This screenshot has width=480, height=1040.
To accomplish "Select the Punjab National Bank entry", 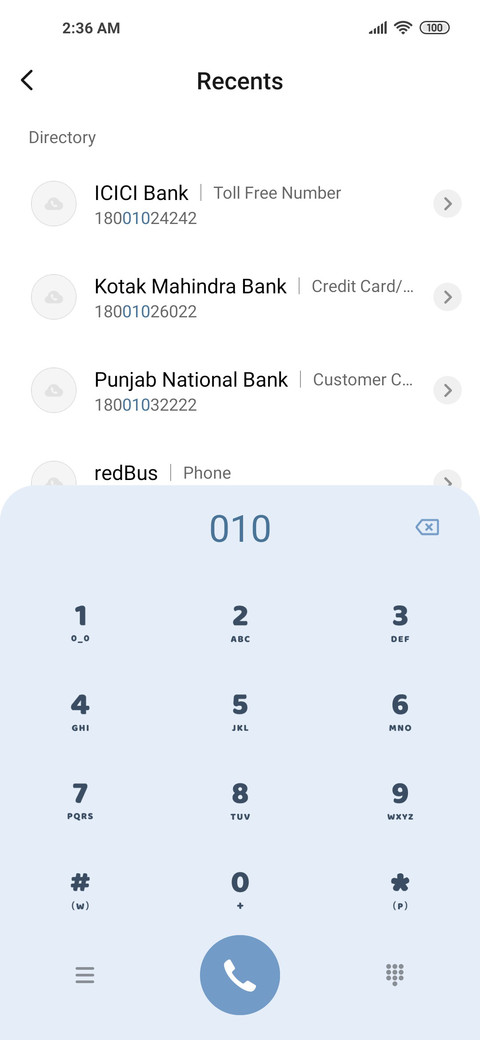I will (240, 390).
